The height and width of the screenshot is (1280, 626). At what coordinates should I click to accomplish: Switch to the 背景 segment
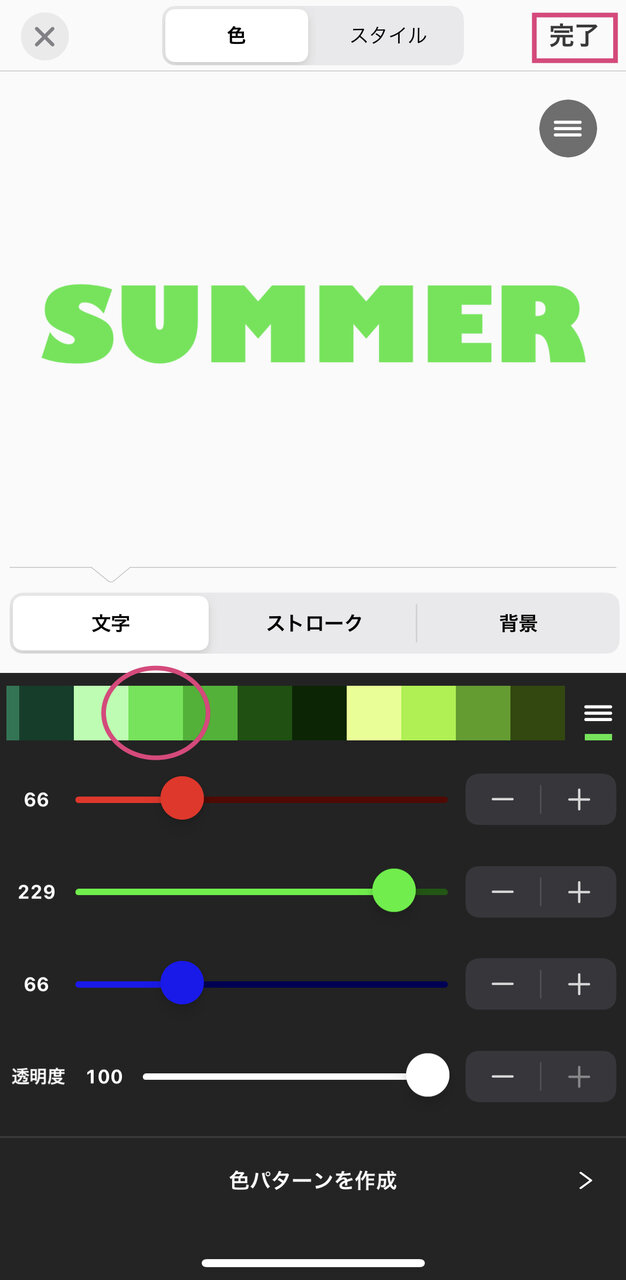[518, 623]
